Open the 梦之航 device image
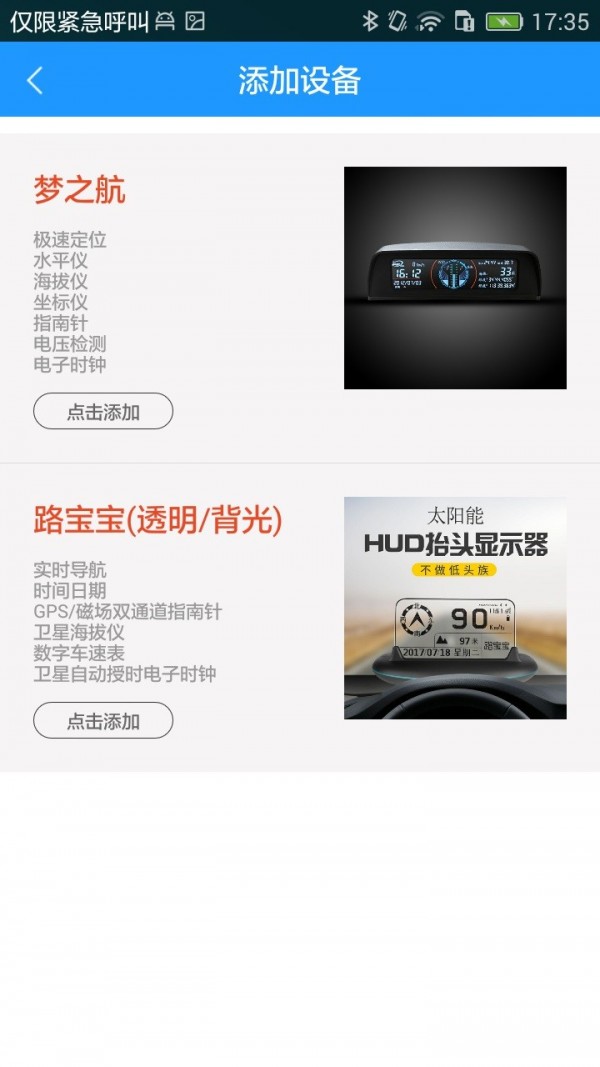 pos(455,278)
